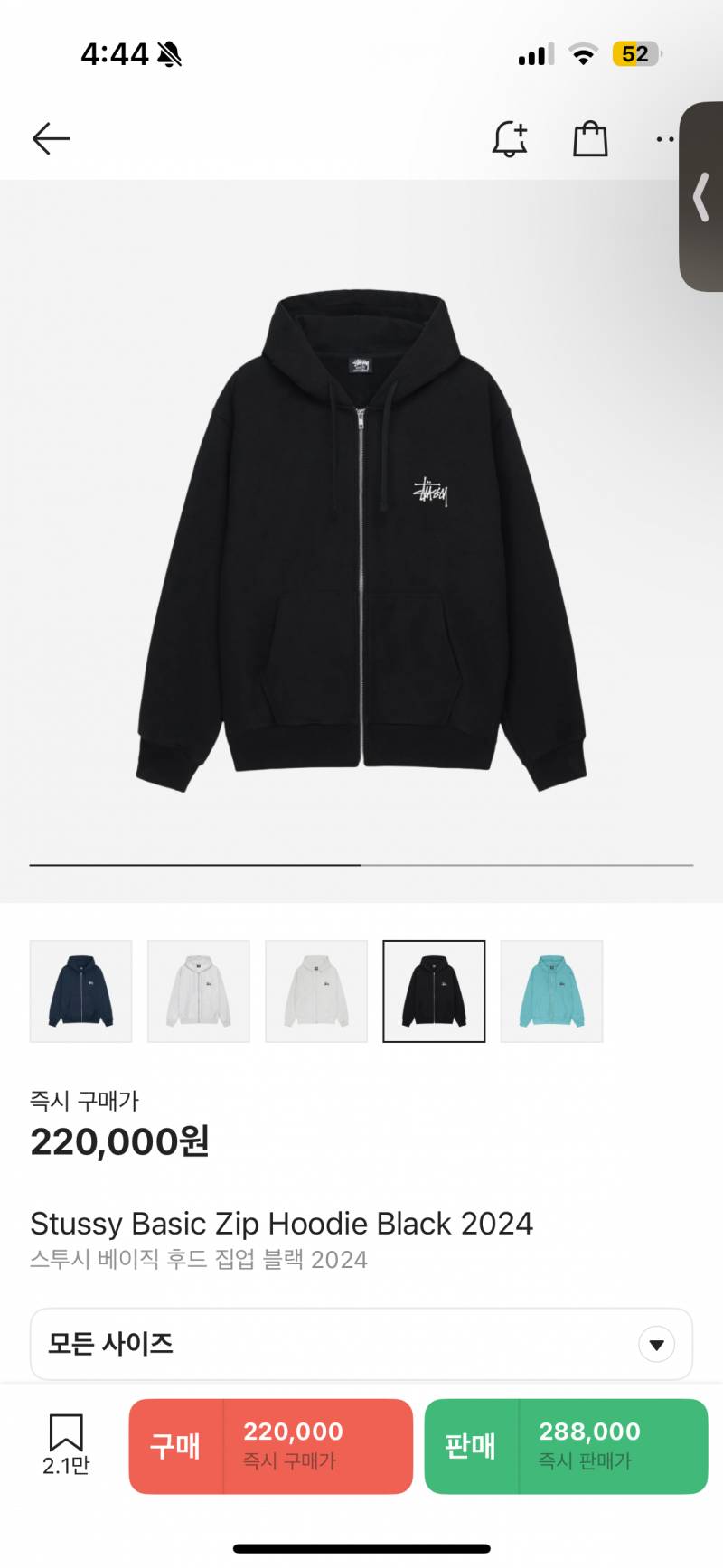This screenshot has height=1568, width=723.
Task: Open the shopping bag icon
Action: (590, 138)
